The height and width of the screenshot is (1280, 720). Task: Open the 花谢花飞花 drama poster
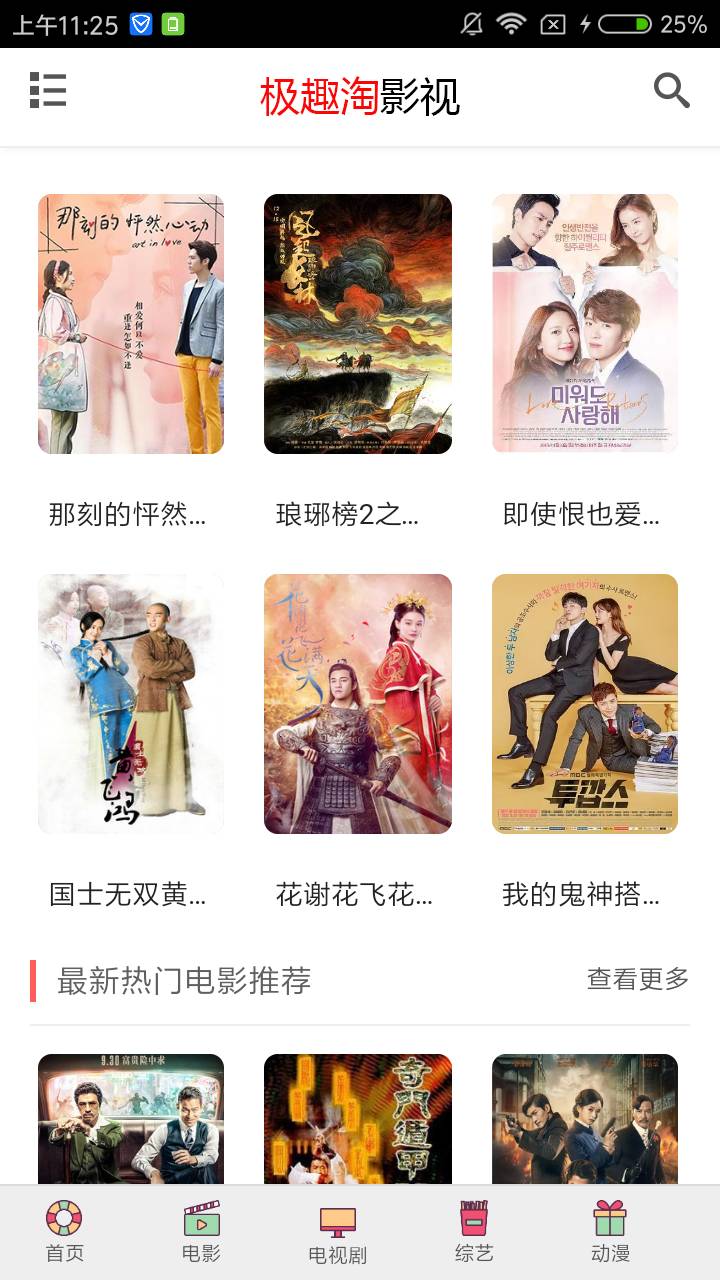coord(358,704)
